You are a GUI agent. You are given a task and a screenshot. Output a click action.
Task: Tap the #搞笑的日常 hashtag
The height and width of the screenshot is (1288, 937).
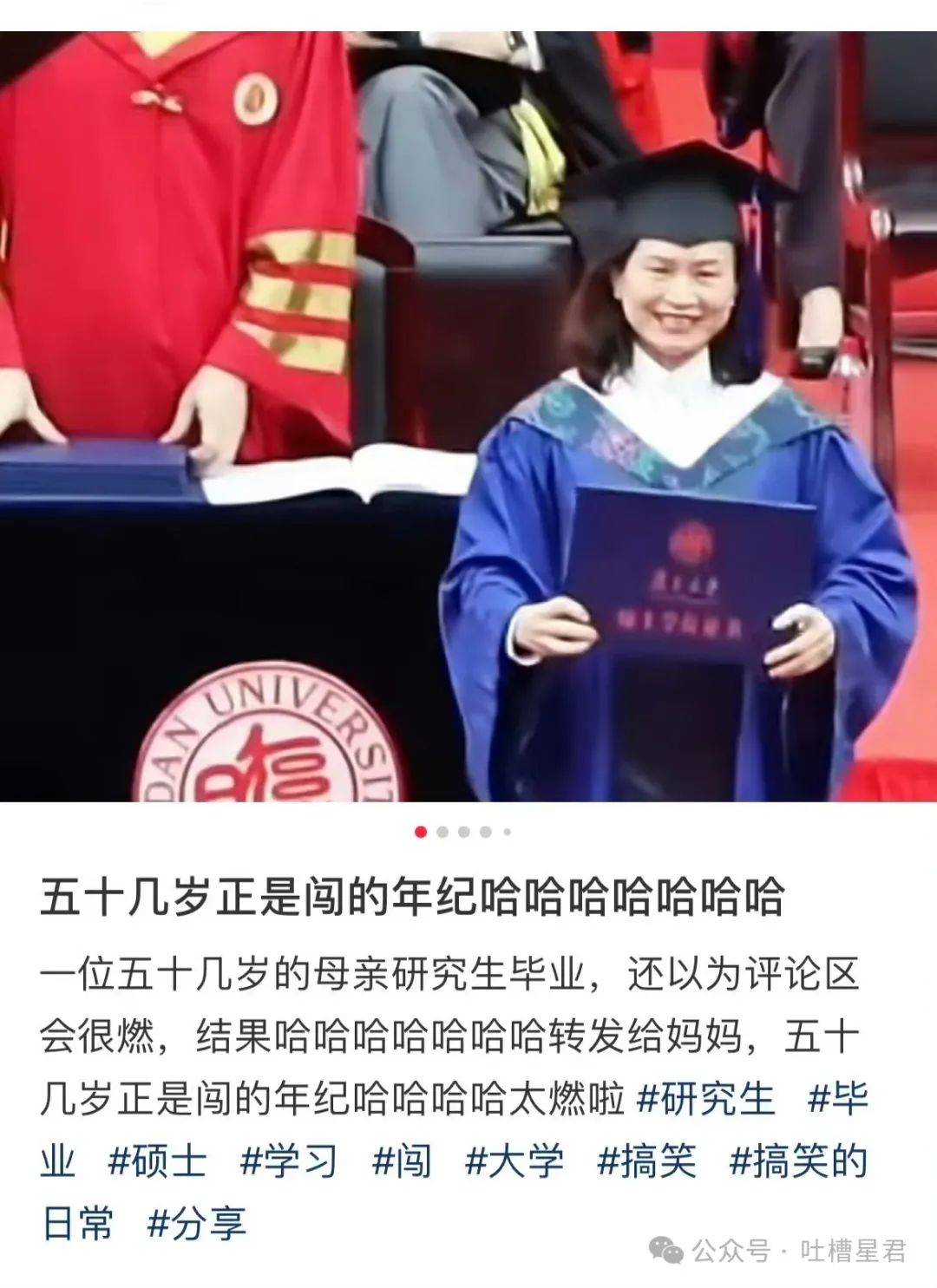(798, 1161)
